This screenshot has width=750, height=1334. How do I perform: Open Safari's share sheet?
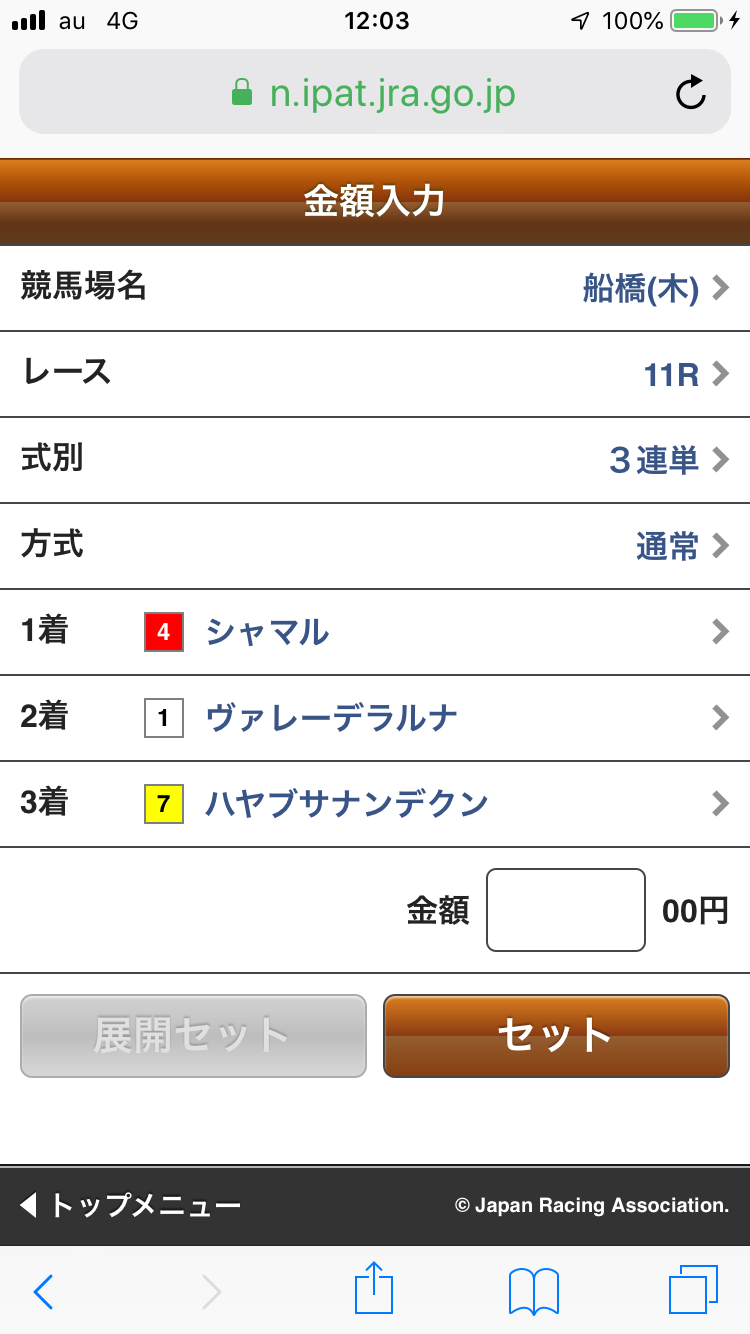tap(374, 1289)
